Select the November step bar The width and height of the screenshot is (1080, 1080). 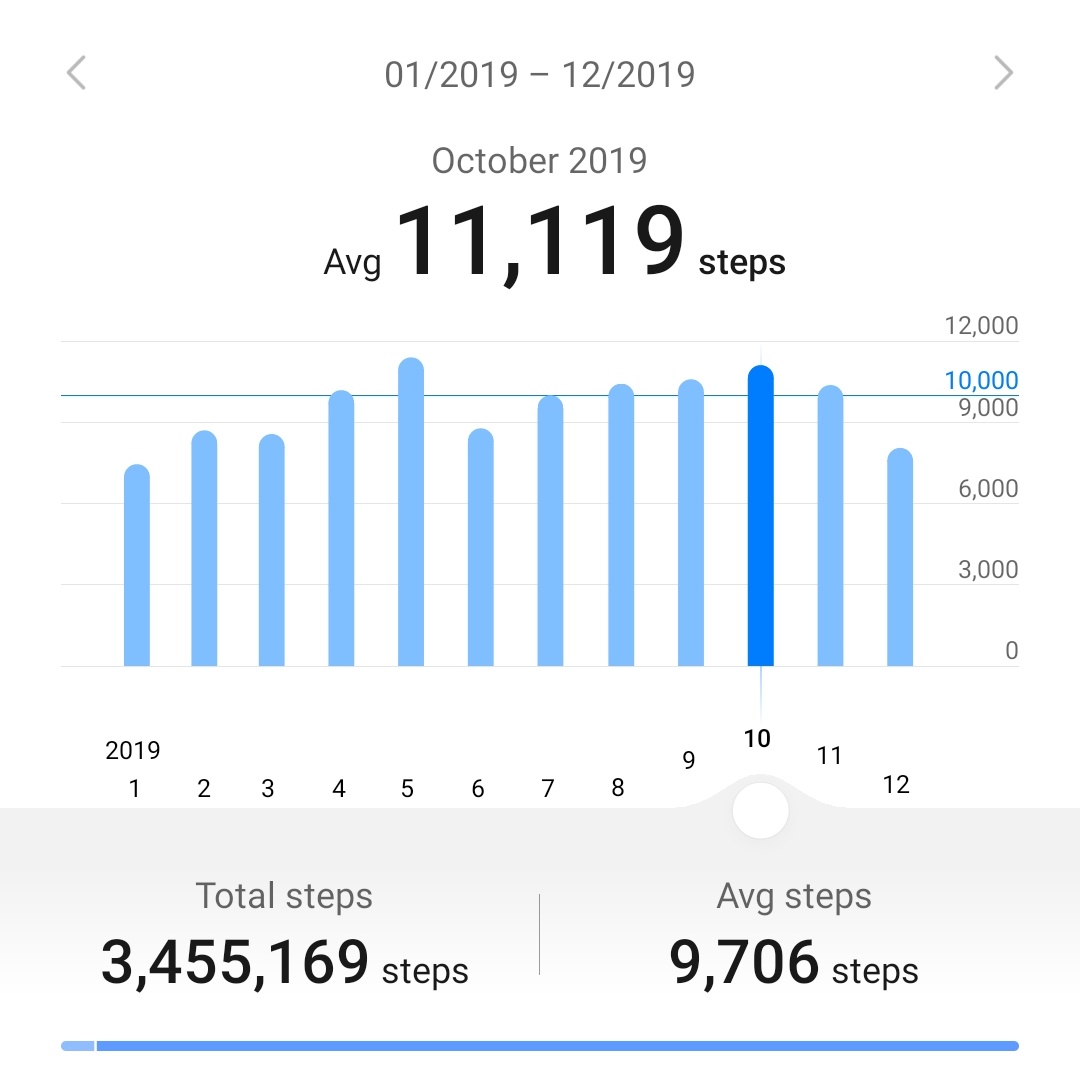point(830,526)
